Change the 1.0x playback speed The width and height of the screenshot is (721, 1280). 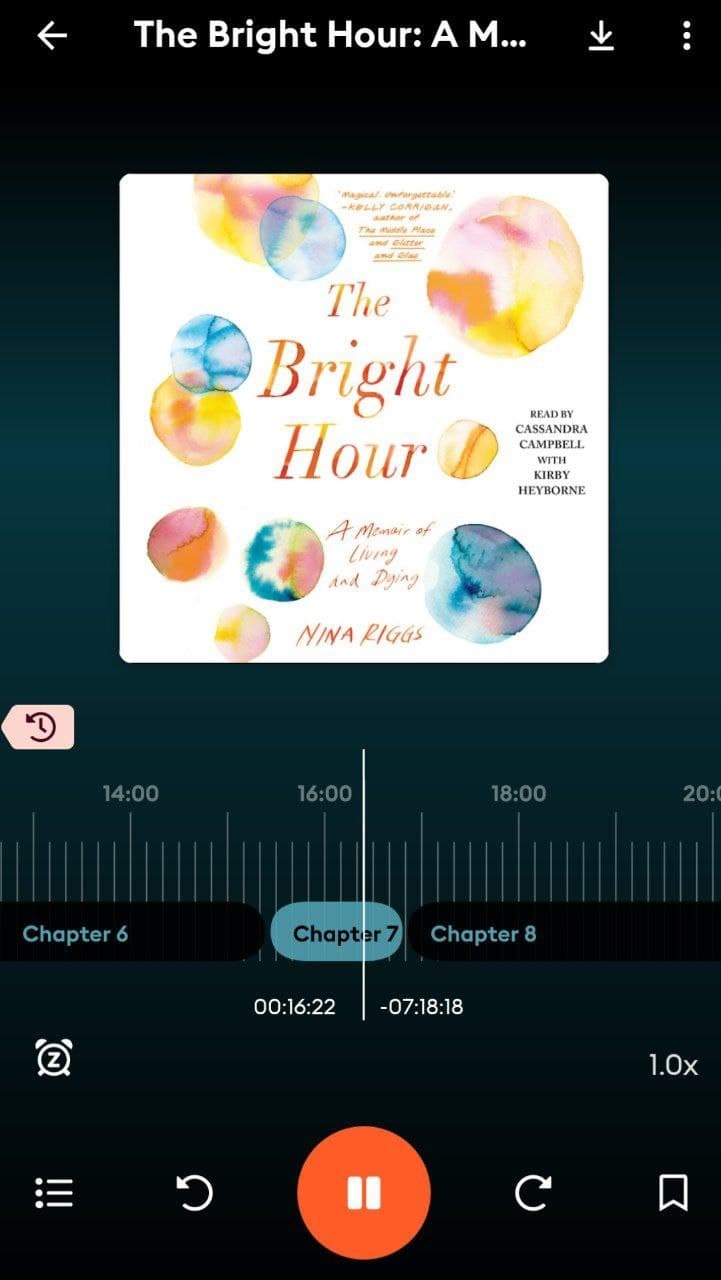672,1065
